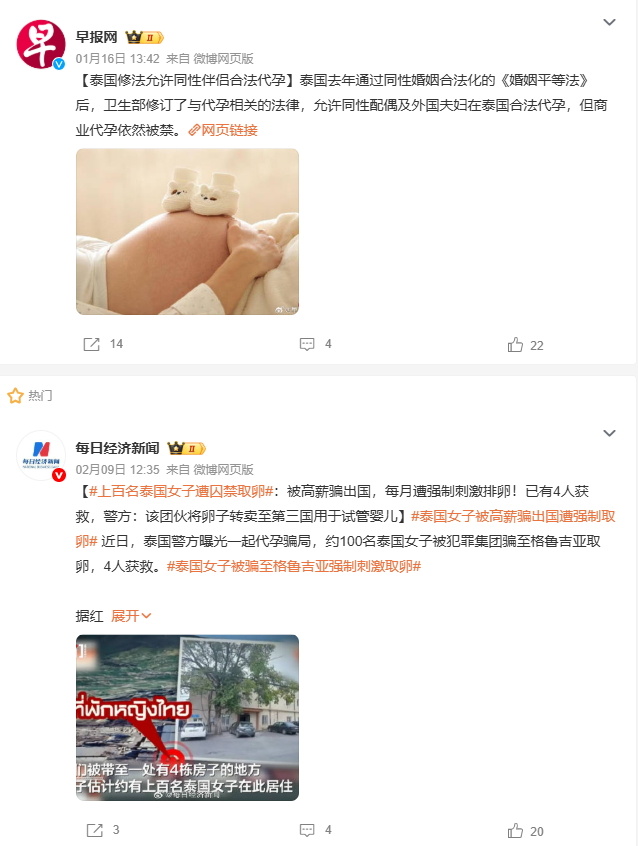Open the 早报网 profile avatar
Viewport: 638px width, 846px height.
[41, 44]
